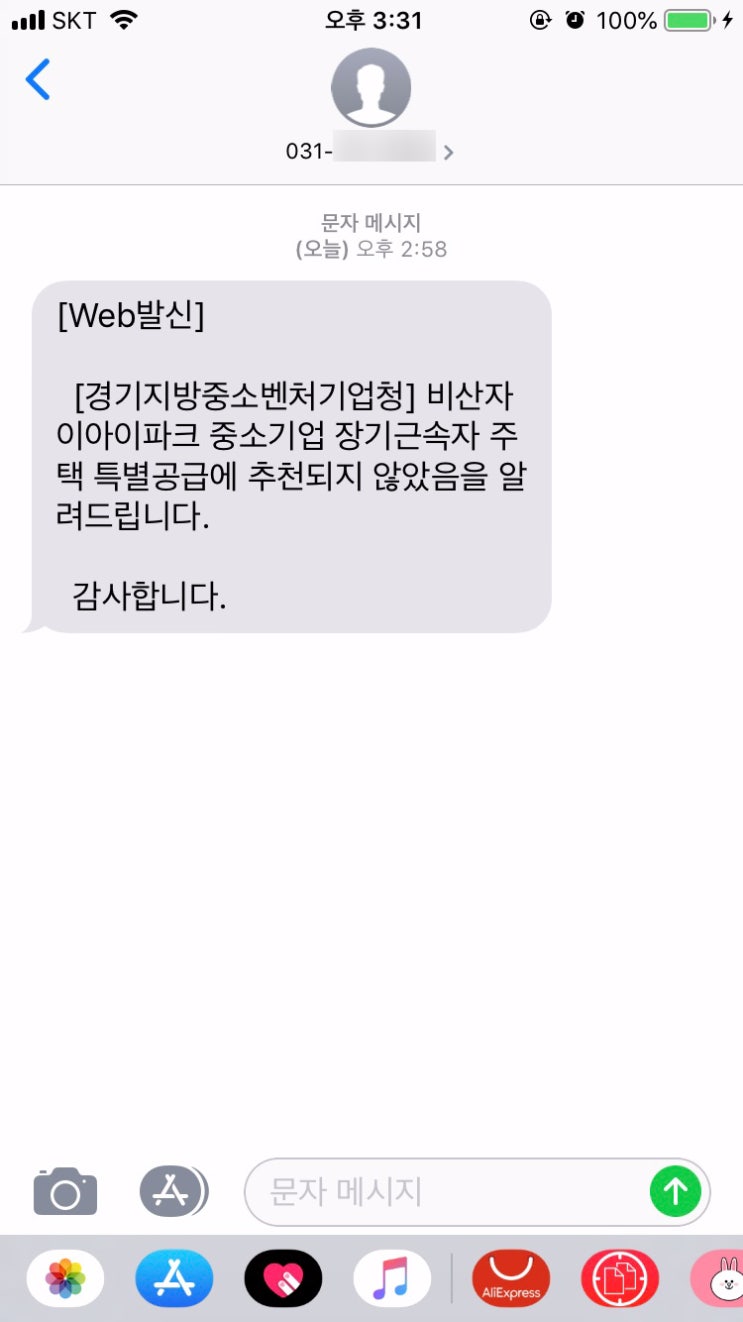Open the Digital Touch heart app
743x1322 pixels.
point(283,1278)
